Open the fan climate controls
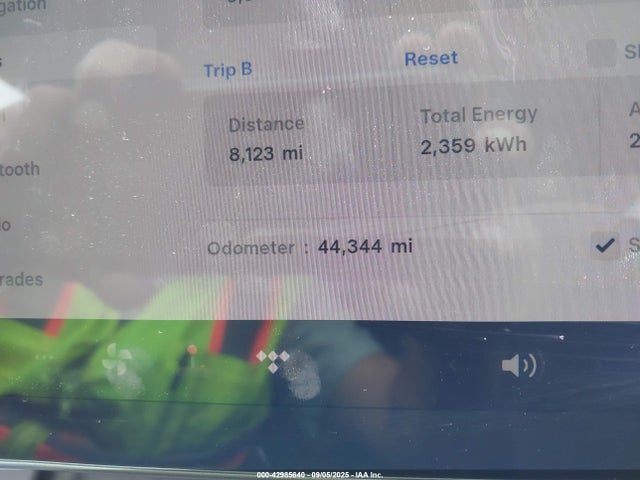This screenshot has width=640, height=480. pyautogui.click(x=117, y=358)
